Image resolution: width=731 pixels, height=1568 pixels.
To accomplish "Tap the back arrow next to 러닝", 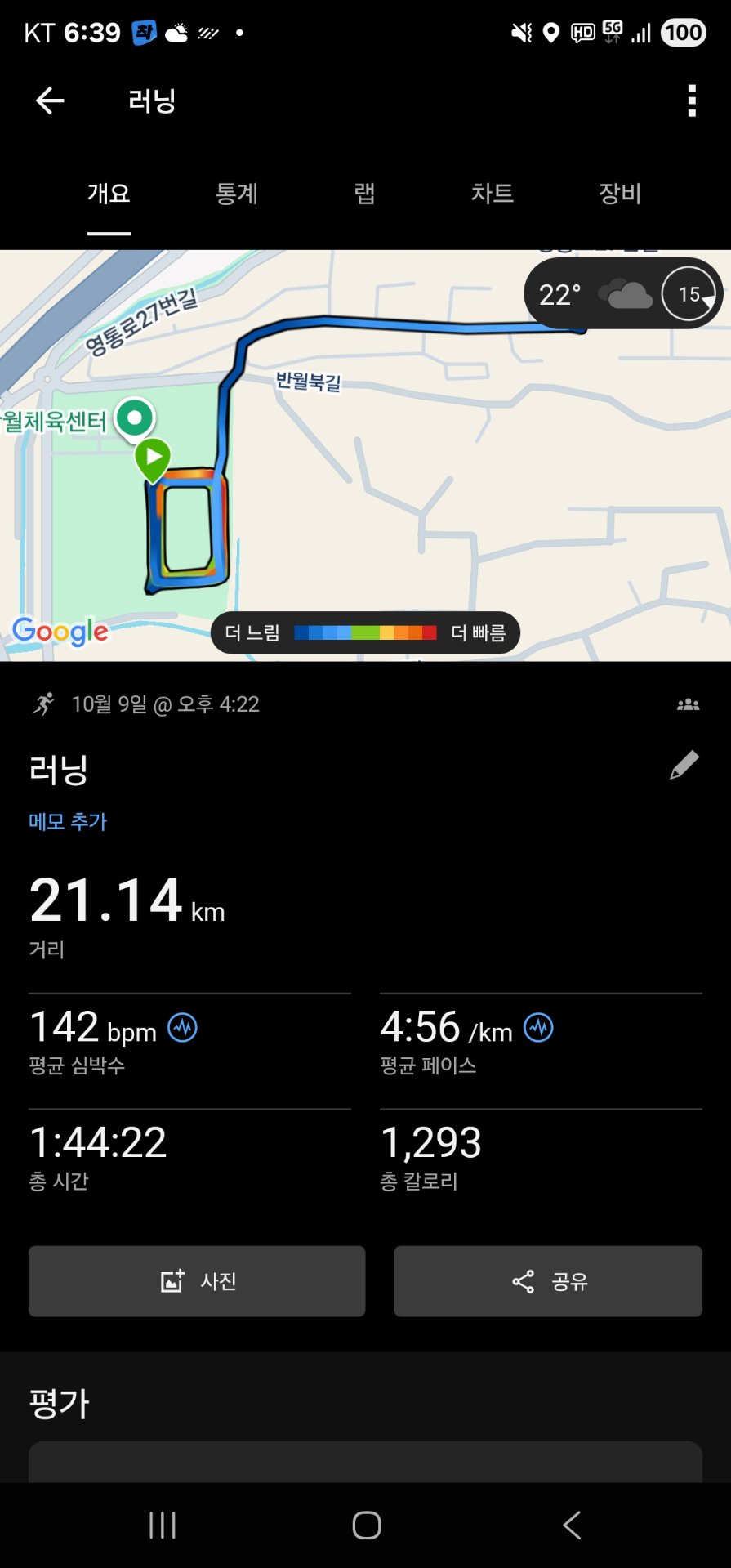I will [50, 100].
